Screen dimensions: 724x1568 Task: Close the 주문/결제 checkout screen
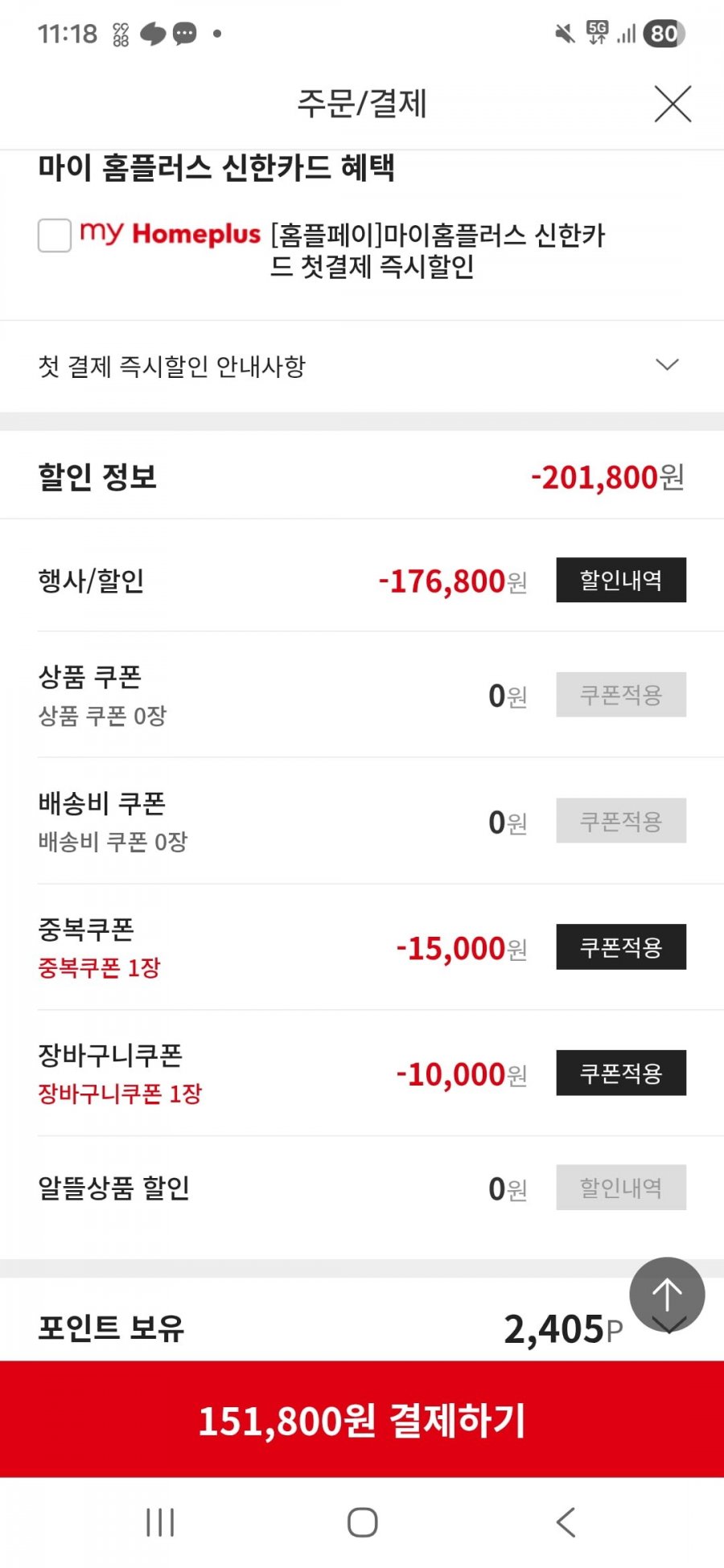point(673,104)
